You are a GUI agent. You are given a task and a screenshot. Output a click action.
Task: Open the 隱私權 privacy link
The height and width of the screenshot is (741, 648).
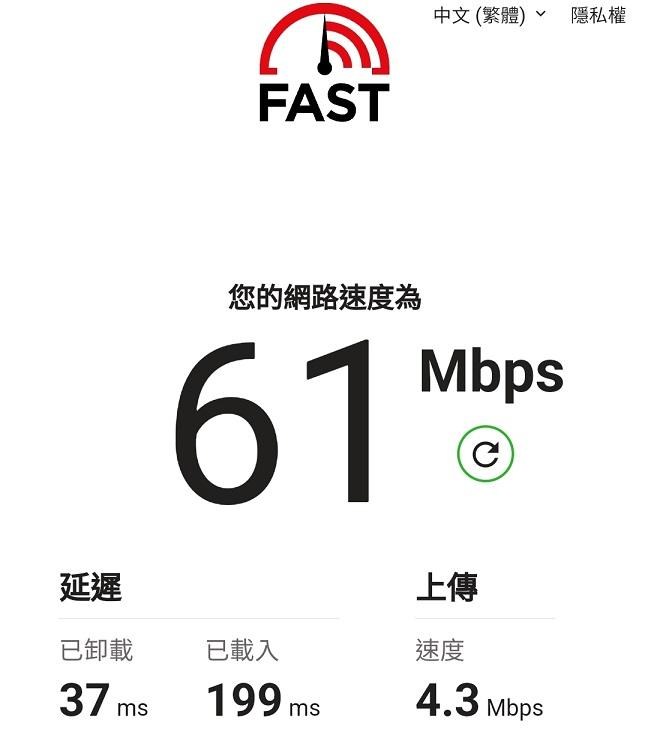tap(598, 15)
